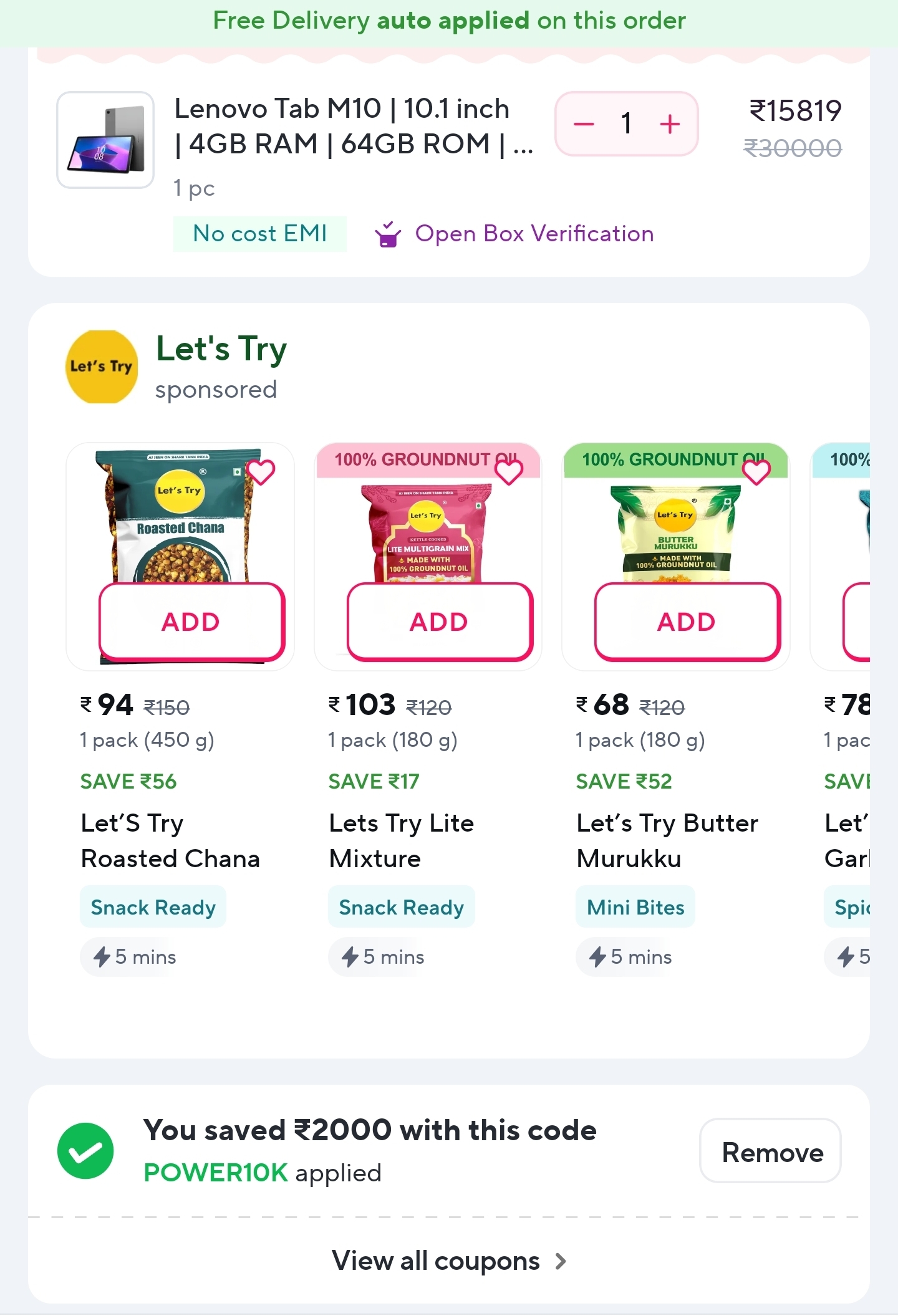Remove the POWER10K coupon
The image size is (898, 1316).
[771, 1152]
